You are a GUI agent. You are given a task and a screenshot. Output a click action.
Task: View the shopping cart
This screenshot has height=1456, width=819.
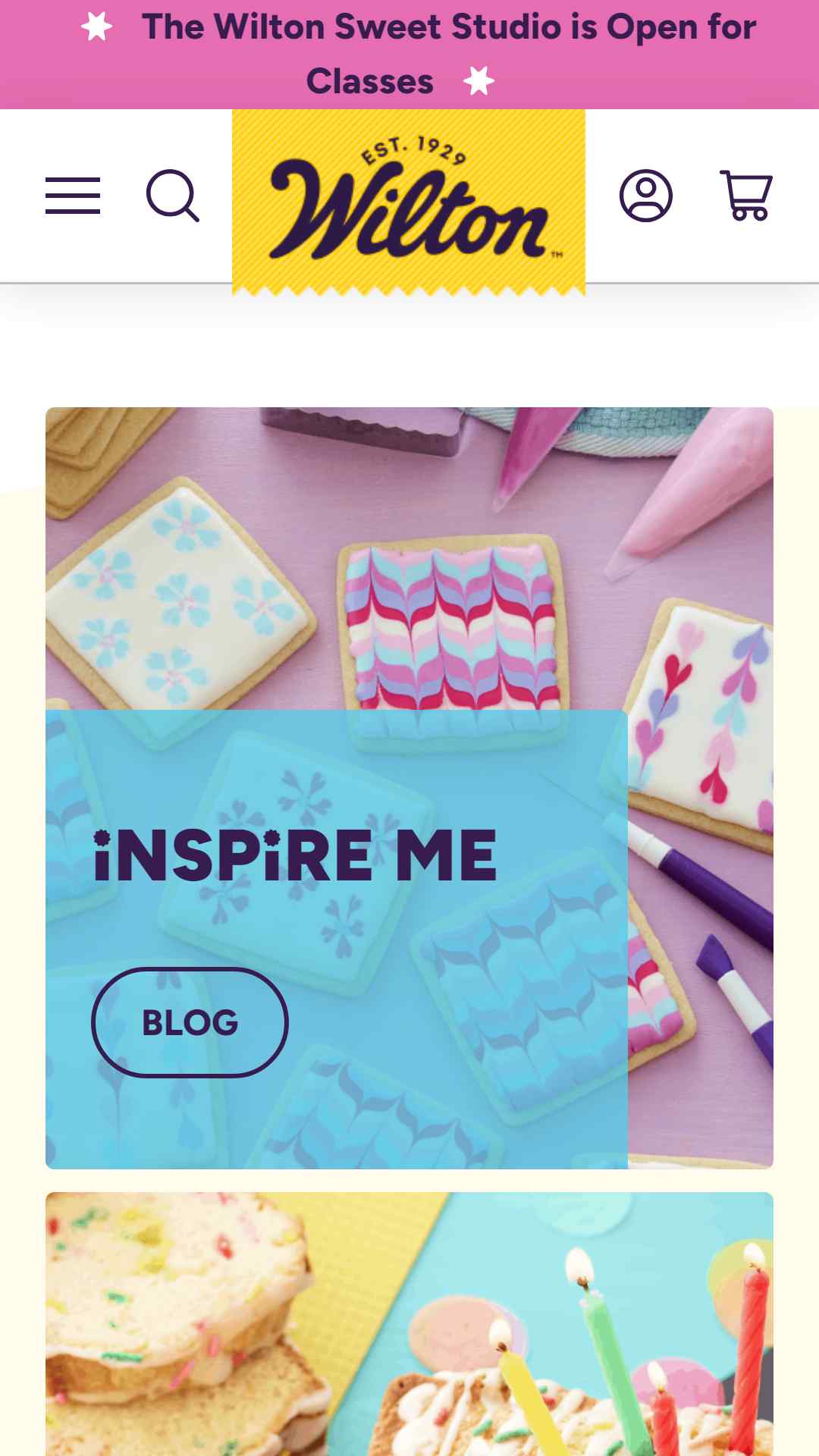point(746,196)
